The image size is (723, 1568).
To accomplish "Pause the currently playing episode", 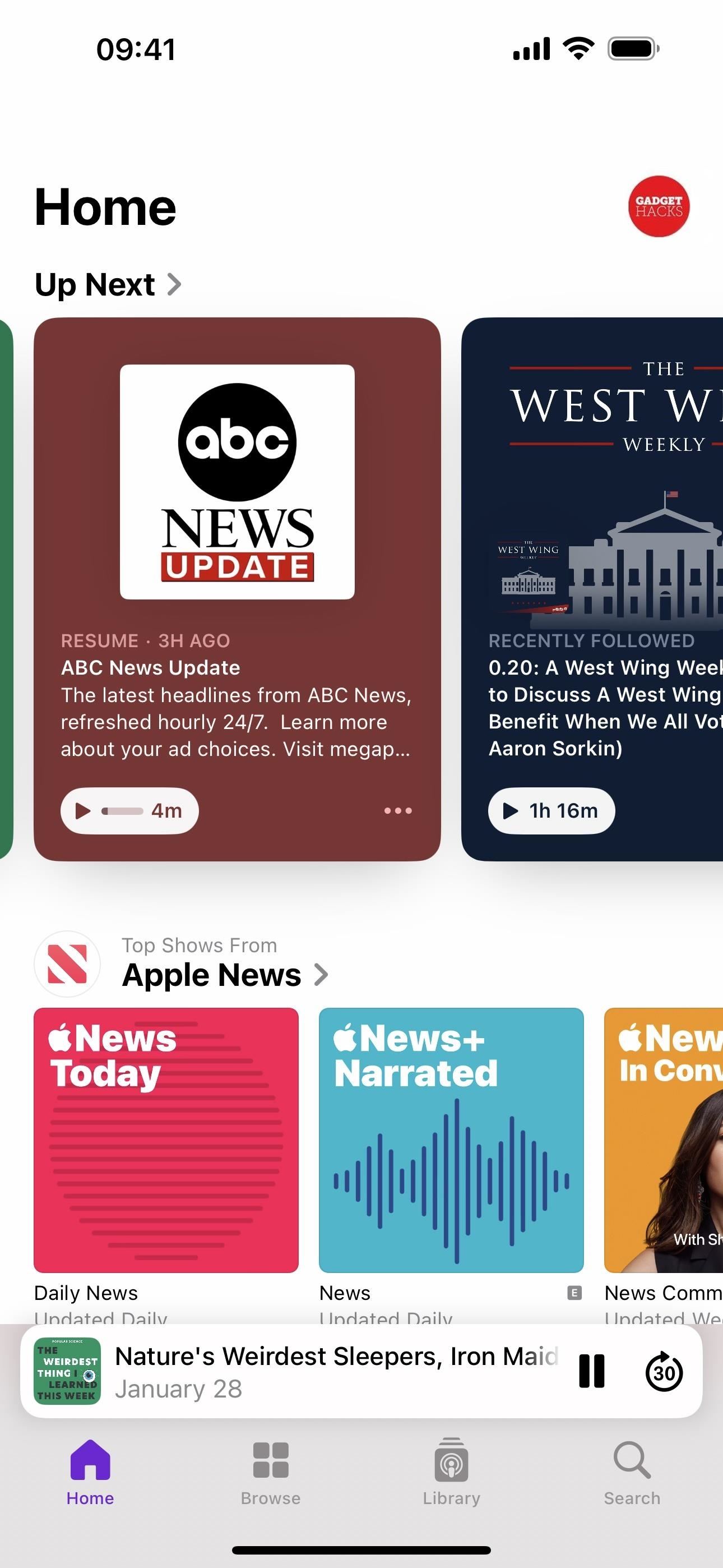I will click(591, 1371).
